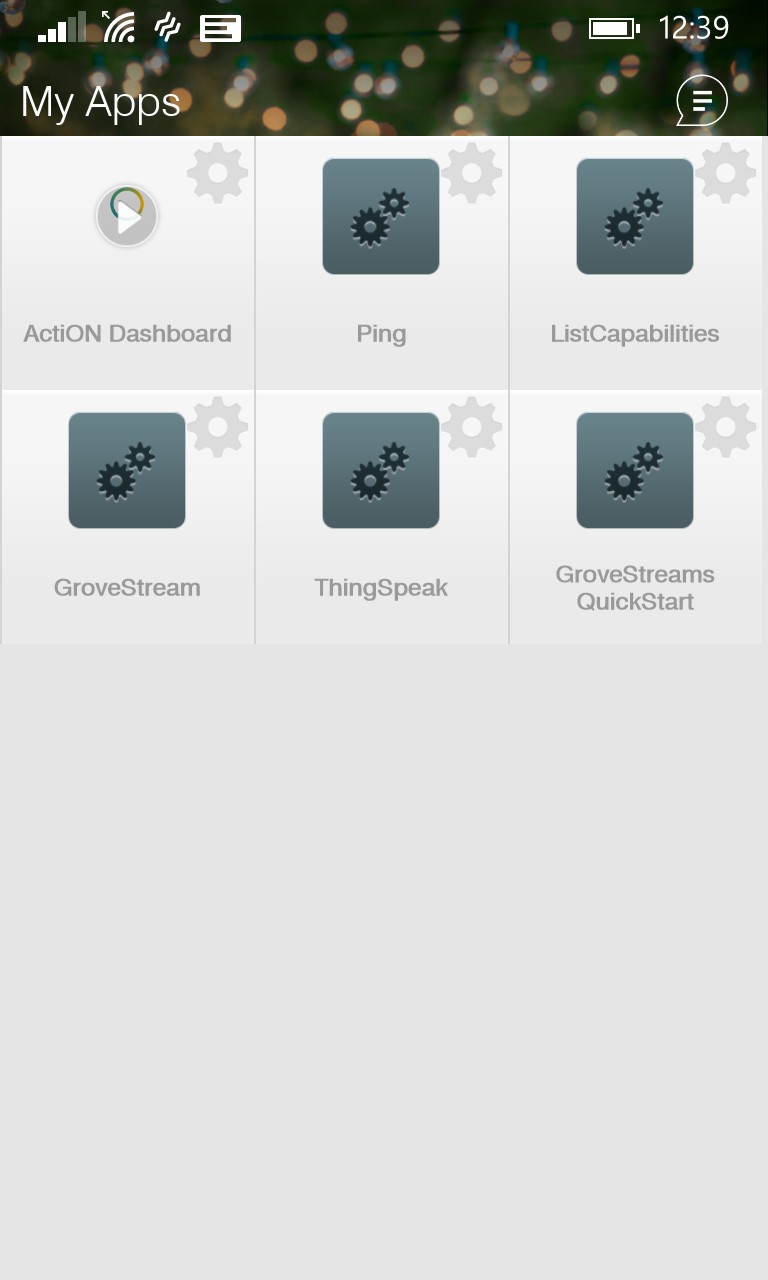Open GroveStreams QuickStart app
The width and height of the screenshot is (768, 1280).
635,471
